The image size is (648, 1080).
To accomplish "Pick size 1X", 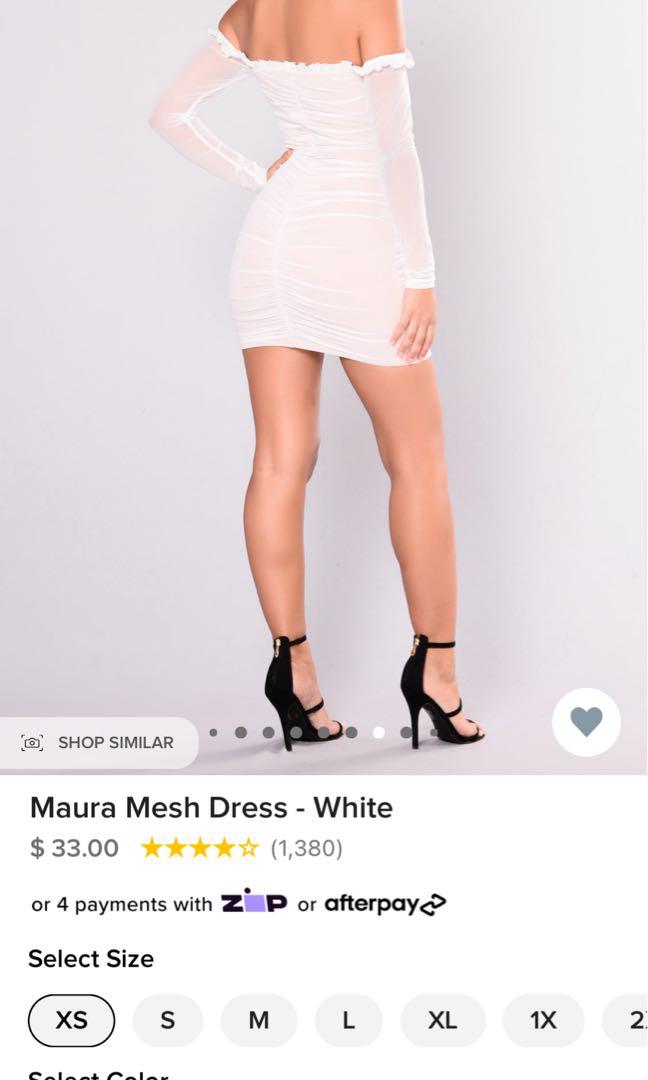I will [x=543, y=1020].
